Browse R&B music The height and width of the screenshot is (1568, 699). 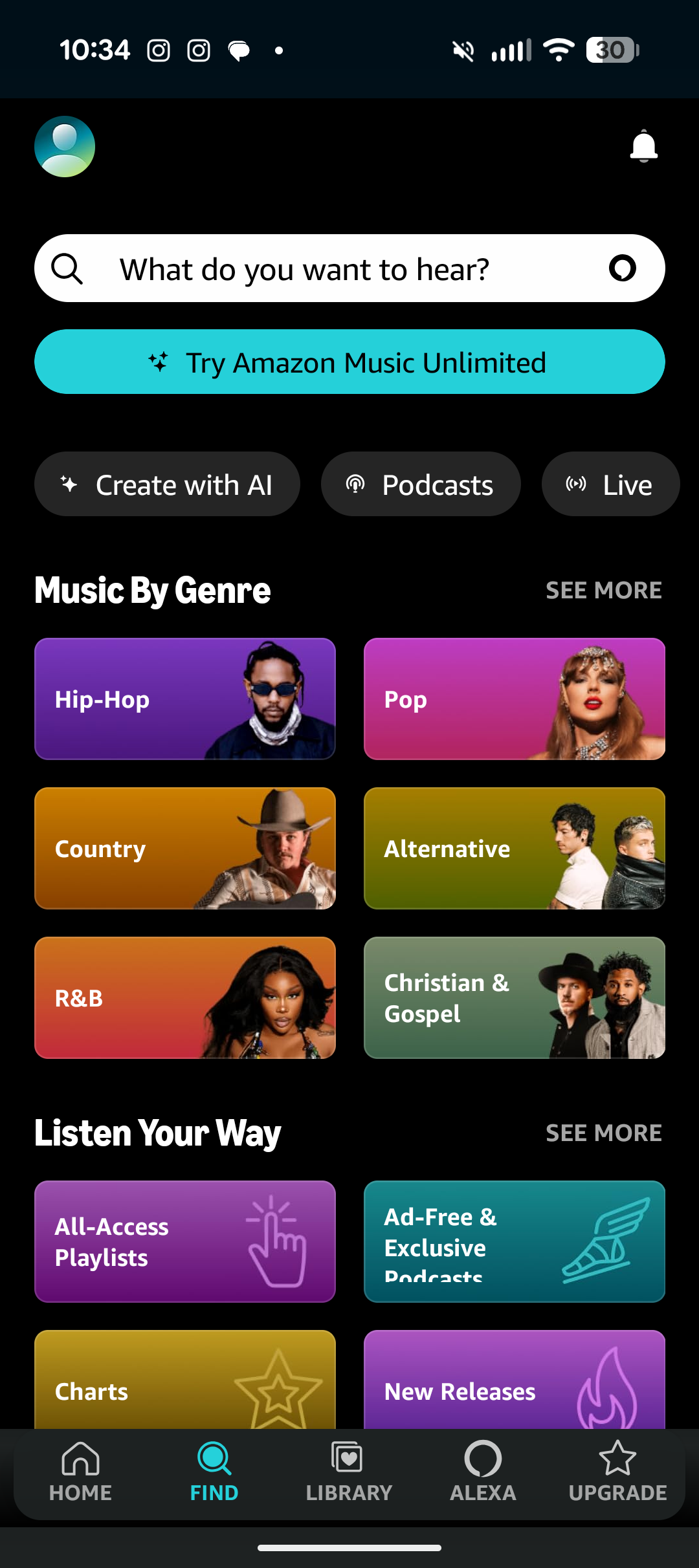[x=185, y=997]
